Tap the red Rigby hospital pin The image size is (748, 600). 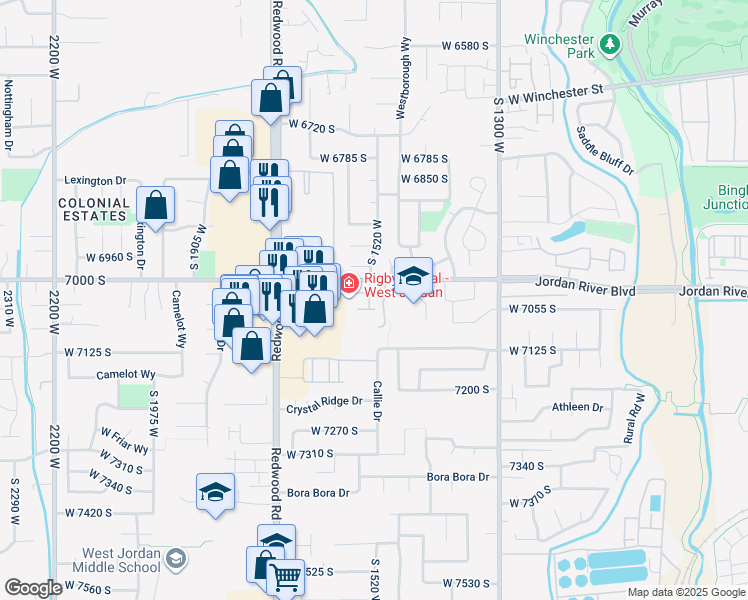pyautogui.click(x=349, y=285)
